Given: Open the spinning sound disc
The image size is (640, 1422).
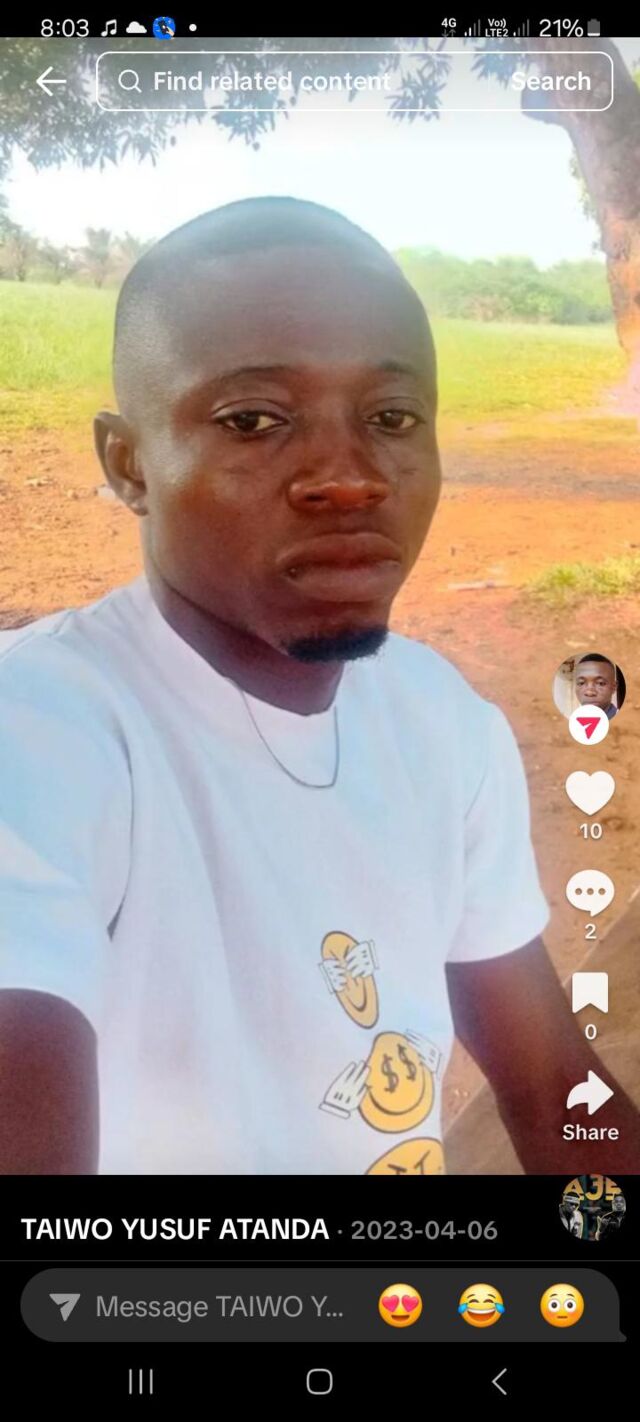Looking at the screenshot, I should [592, 1207].
